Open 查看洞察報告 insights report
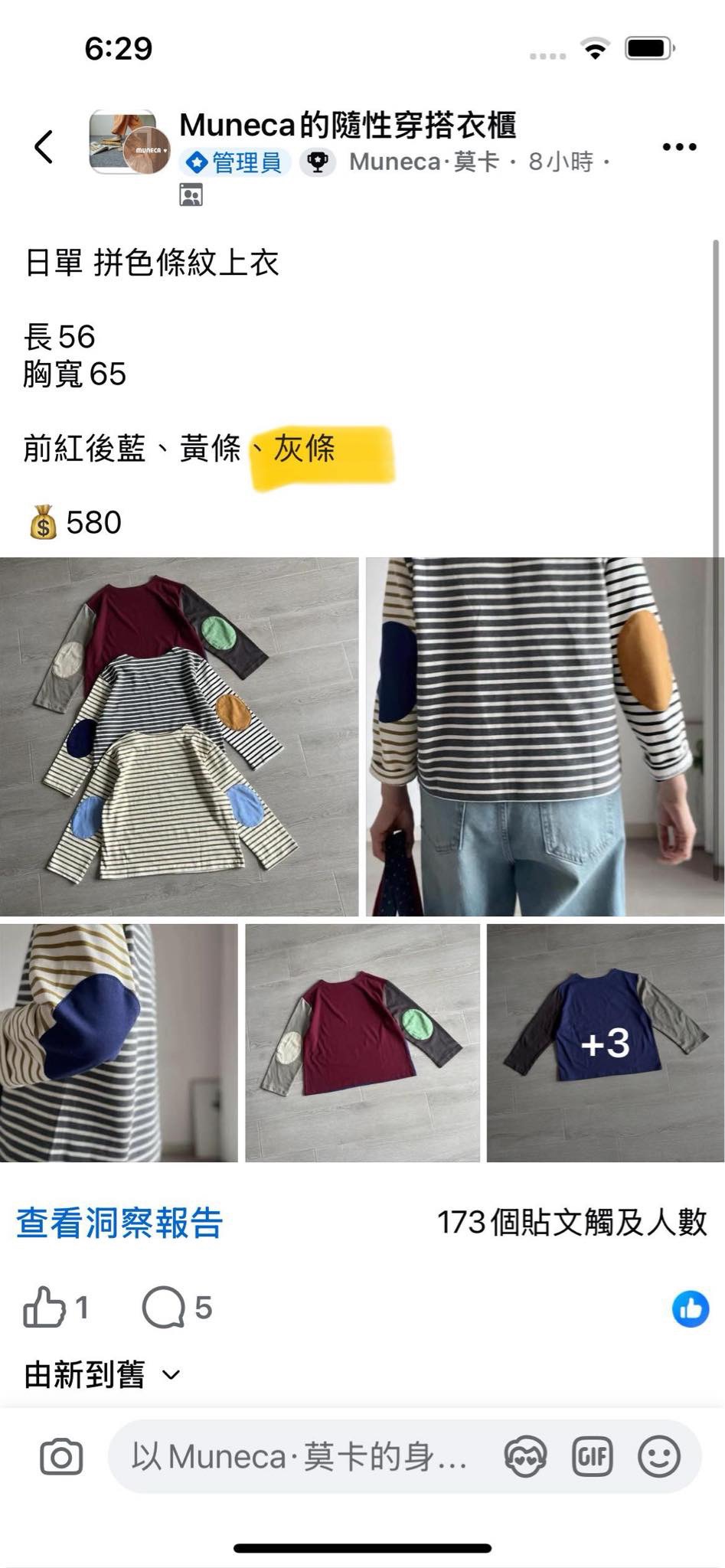This screenshot has width=725, height=1568. click(x=119, y=1223)
